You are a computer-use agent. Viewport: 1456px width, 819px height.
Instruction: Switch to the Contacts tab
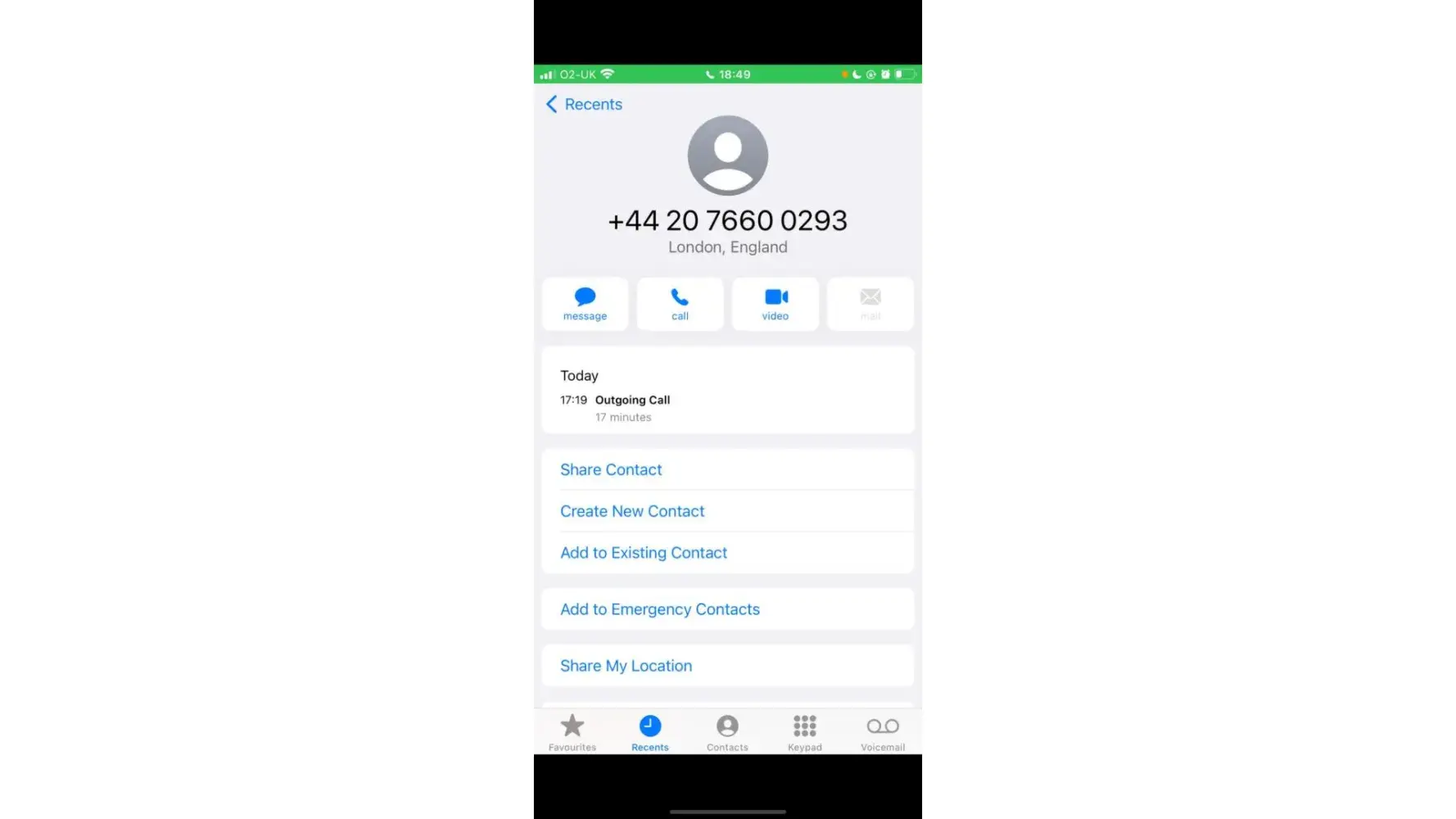pyautogui.click(x=727, y=731)
